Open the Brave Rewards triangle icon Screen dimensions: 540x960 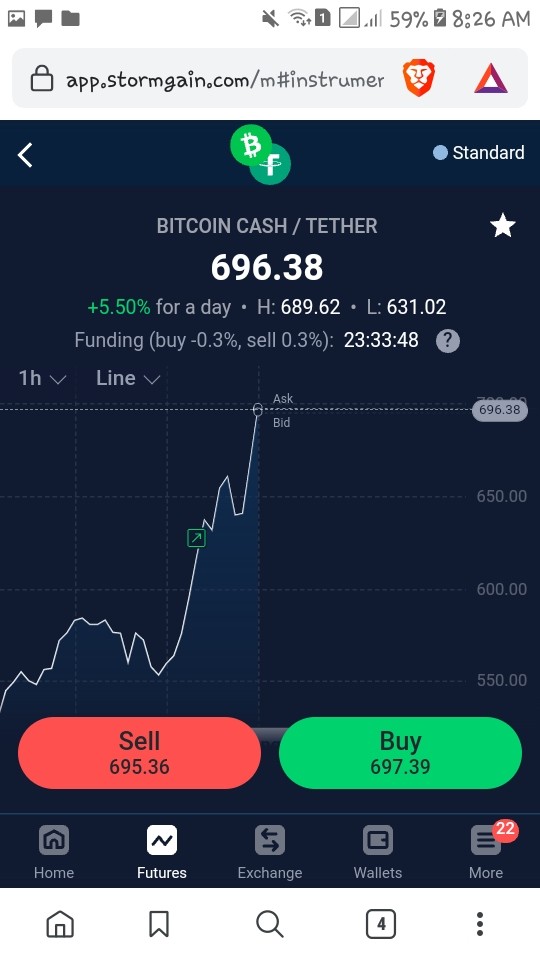point(491,79)
